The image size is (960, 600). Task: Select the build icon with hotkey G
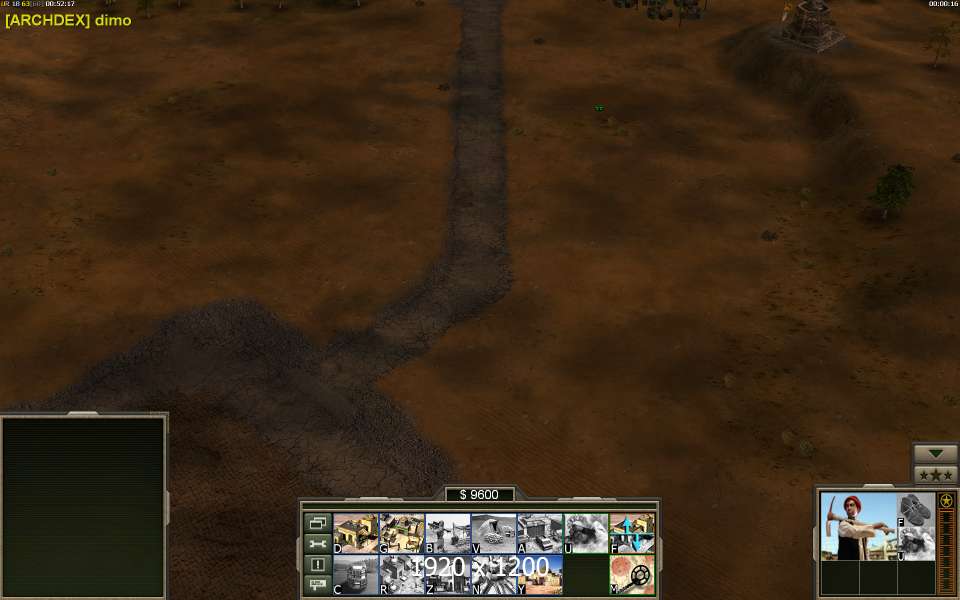[x=401, y=534]
